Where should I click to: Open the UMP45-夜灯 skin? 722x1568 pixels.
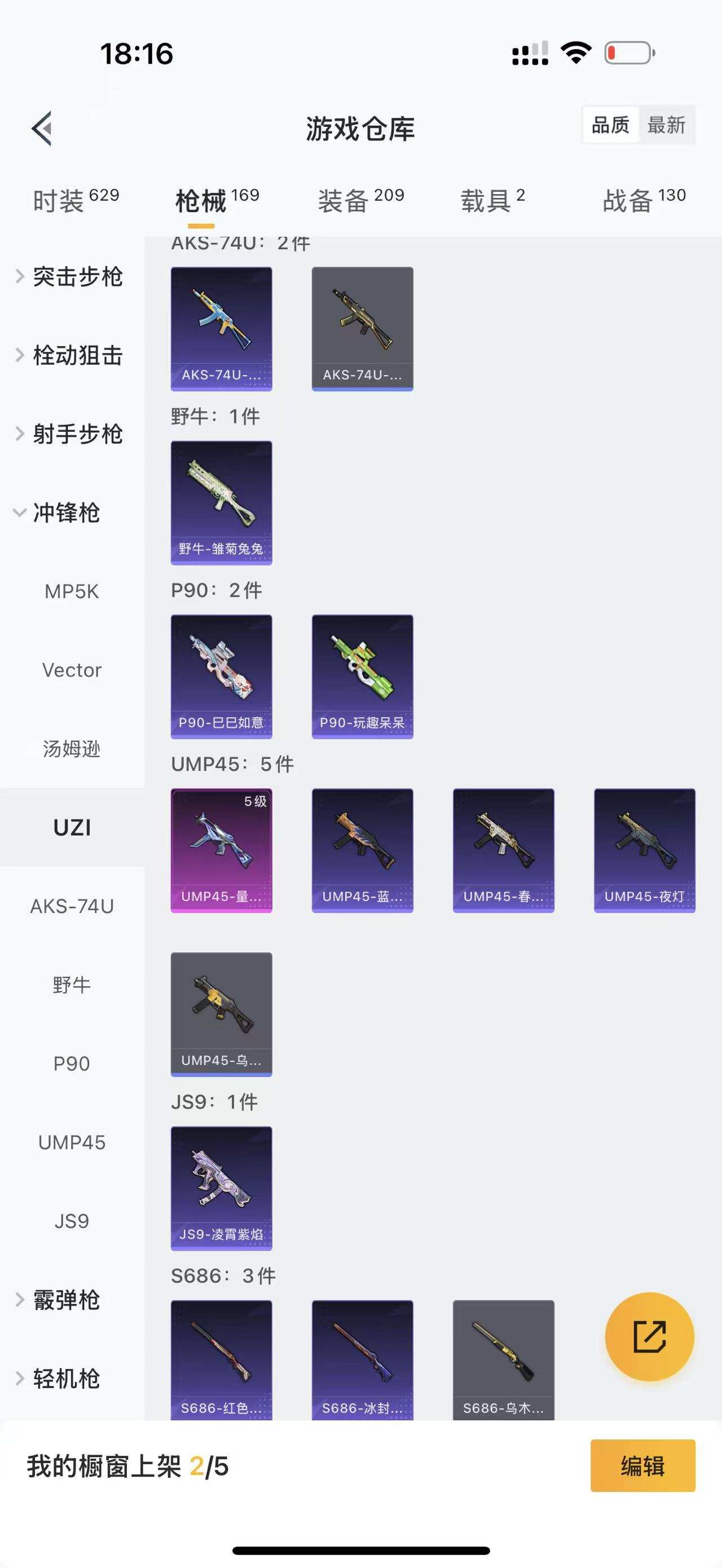coord(644,850)
